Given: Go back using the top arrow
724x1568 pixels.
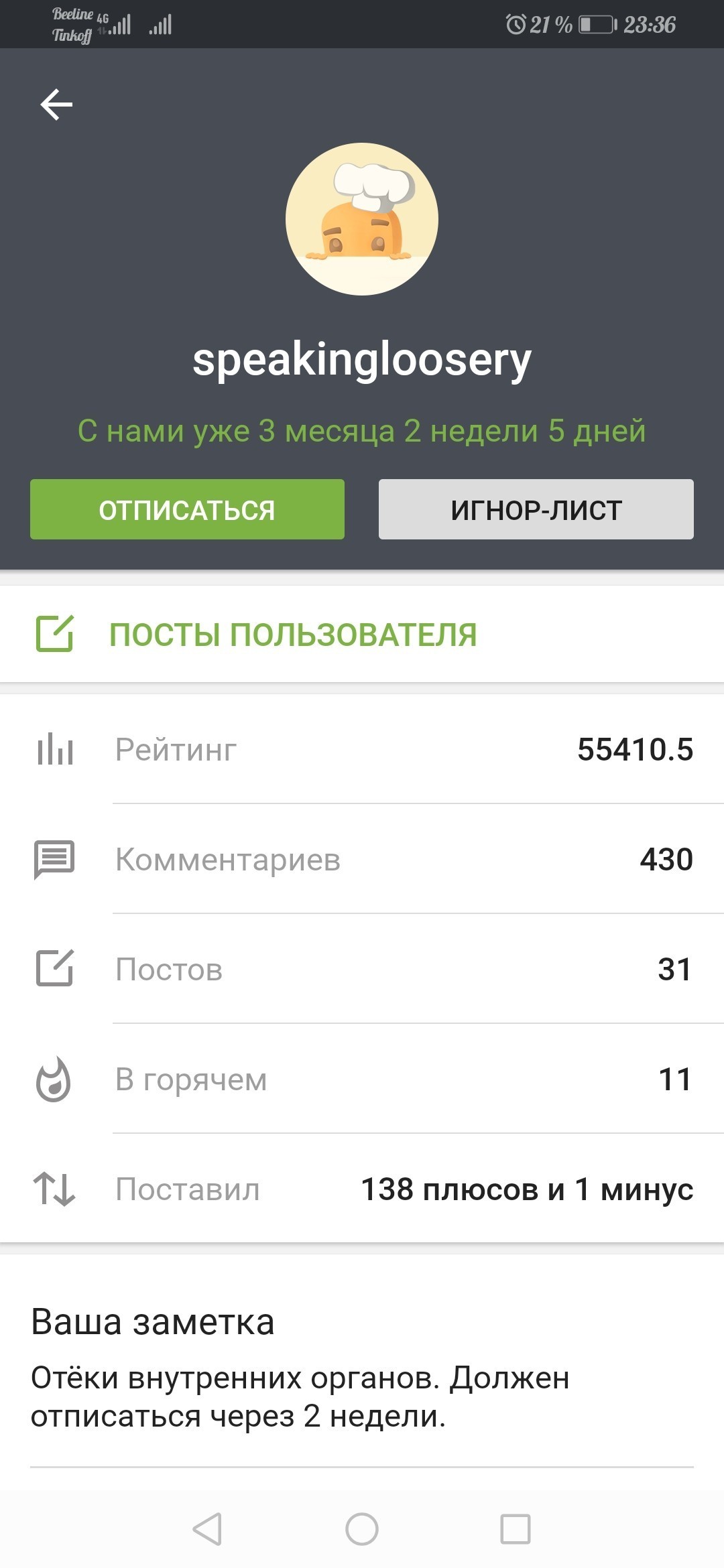Looking at the screenshot, I should pyautogui.click(x=56, y=105).
